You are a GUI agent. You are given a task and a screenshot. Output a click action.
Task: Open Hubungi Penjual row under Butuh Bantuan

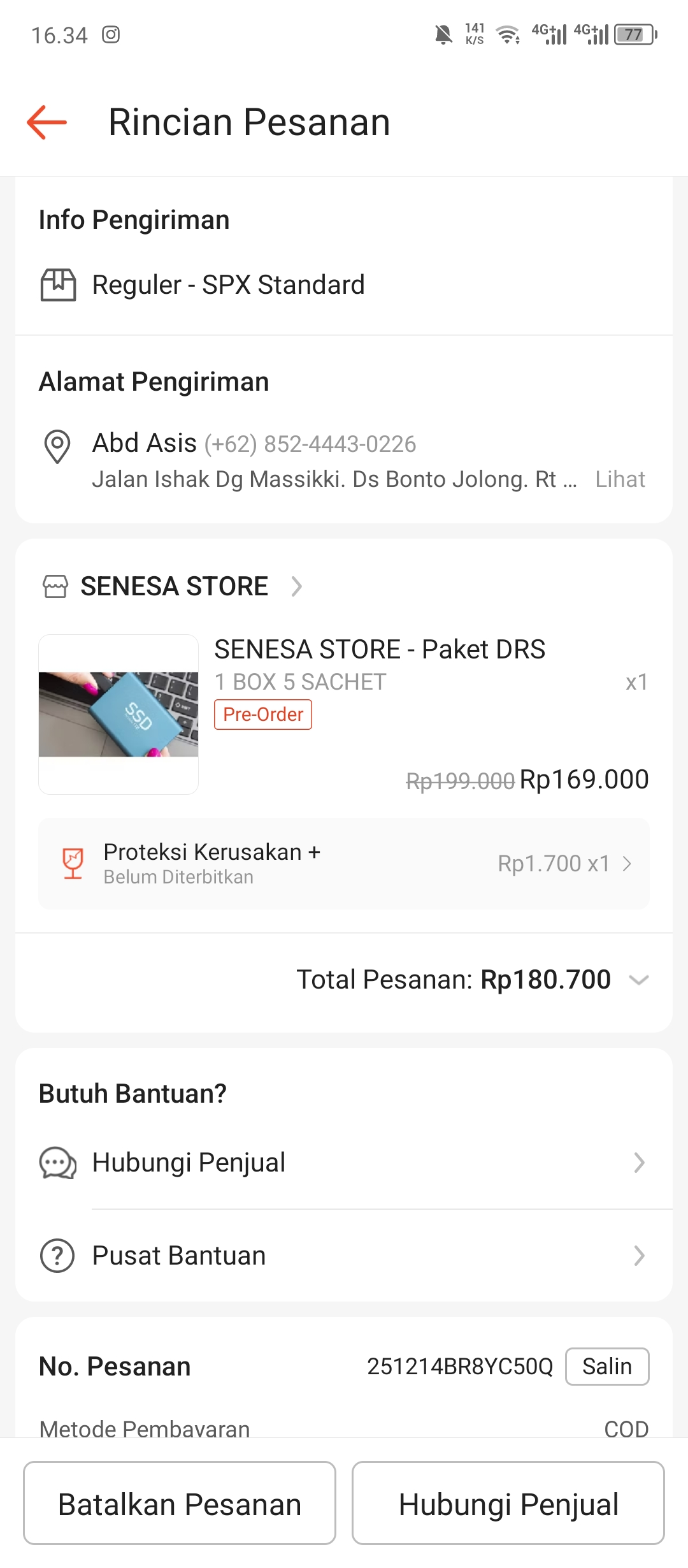click(344, 1163)
